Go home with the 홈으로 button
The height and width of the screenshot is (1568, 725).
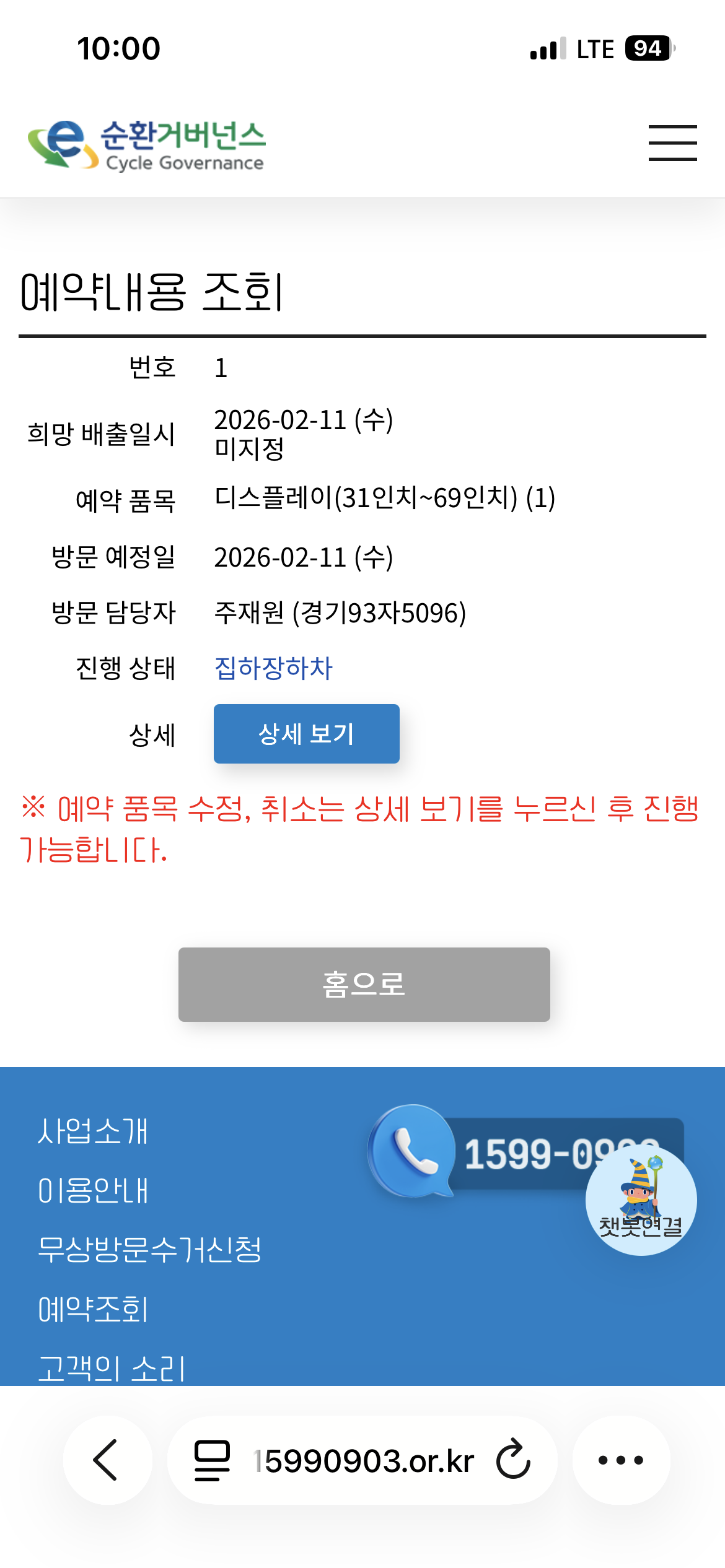pos(364,984)
